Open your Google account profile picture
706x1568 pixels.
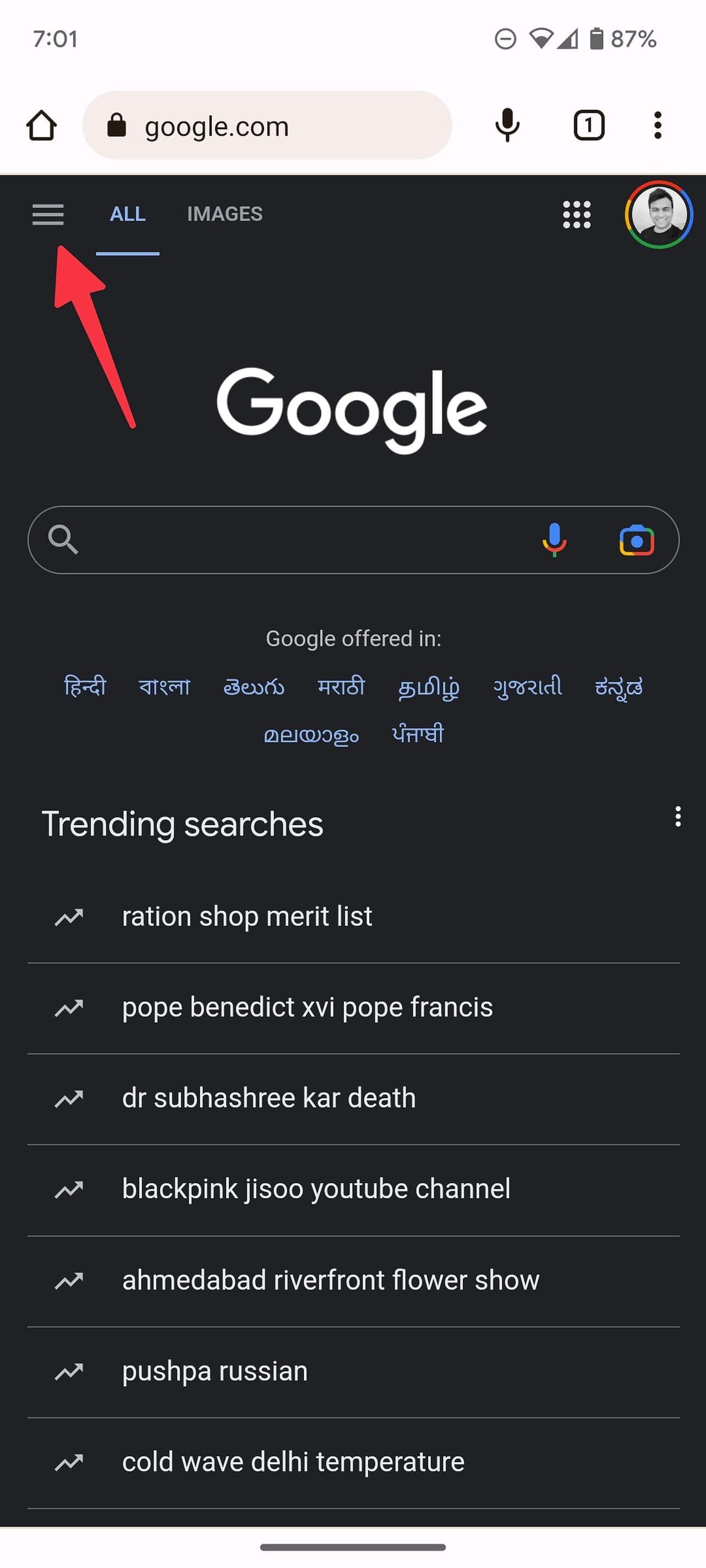[659, 214]
